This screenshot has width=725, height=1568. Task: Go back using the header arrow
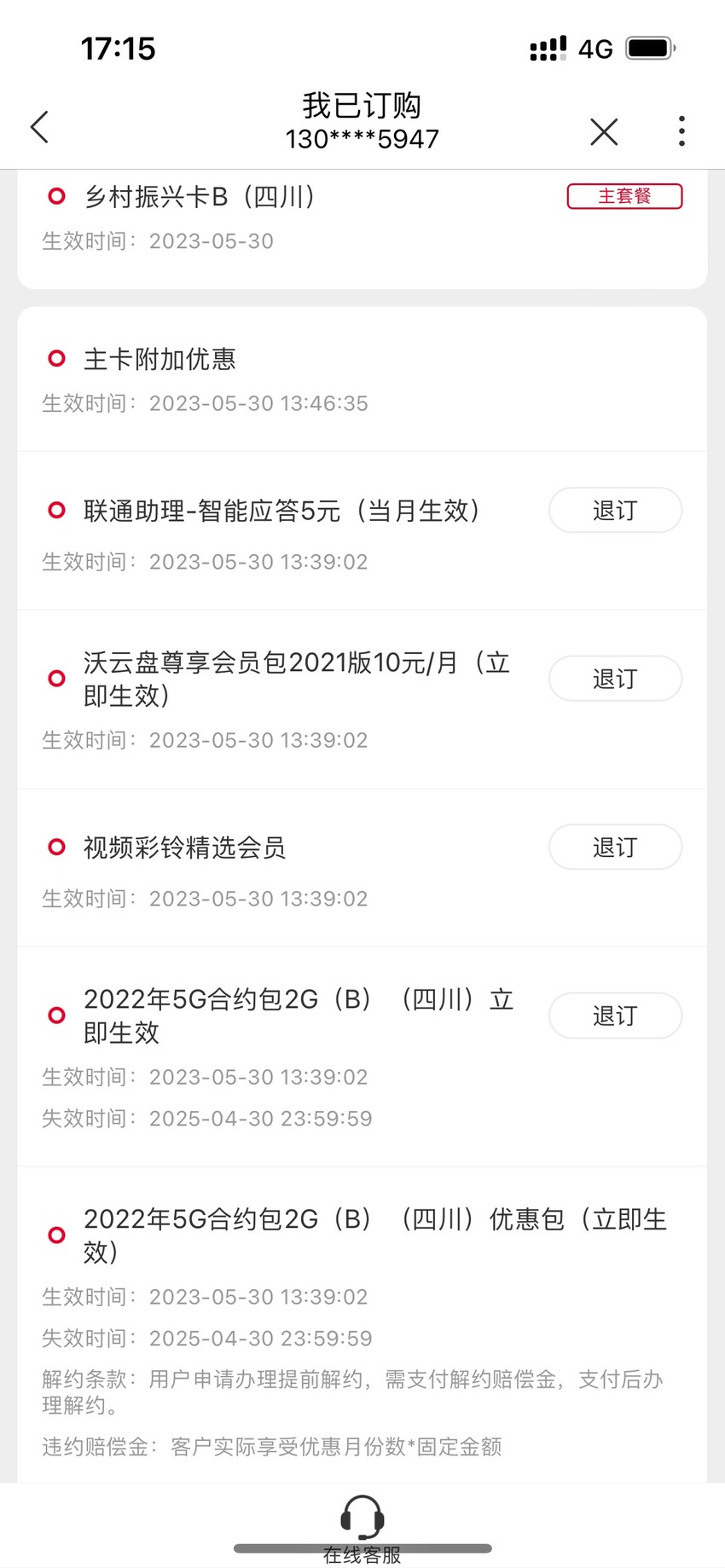(39, 127)
